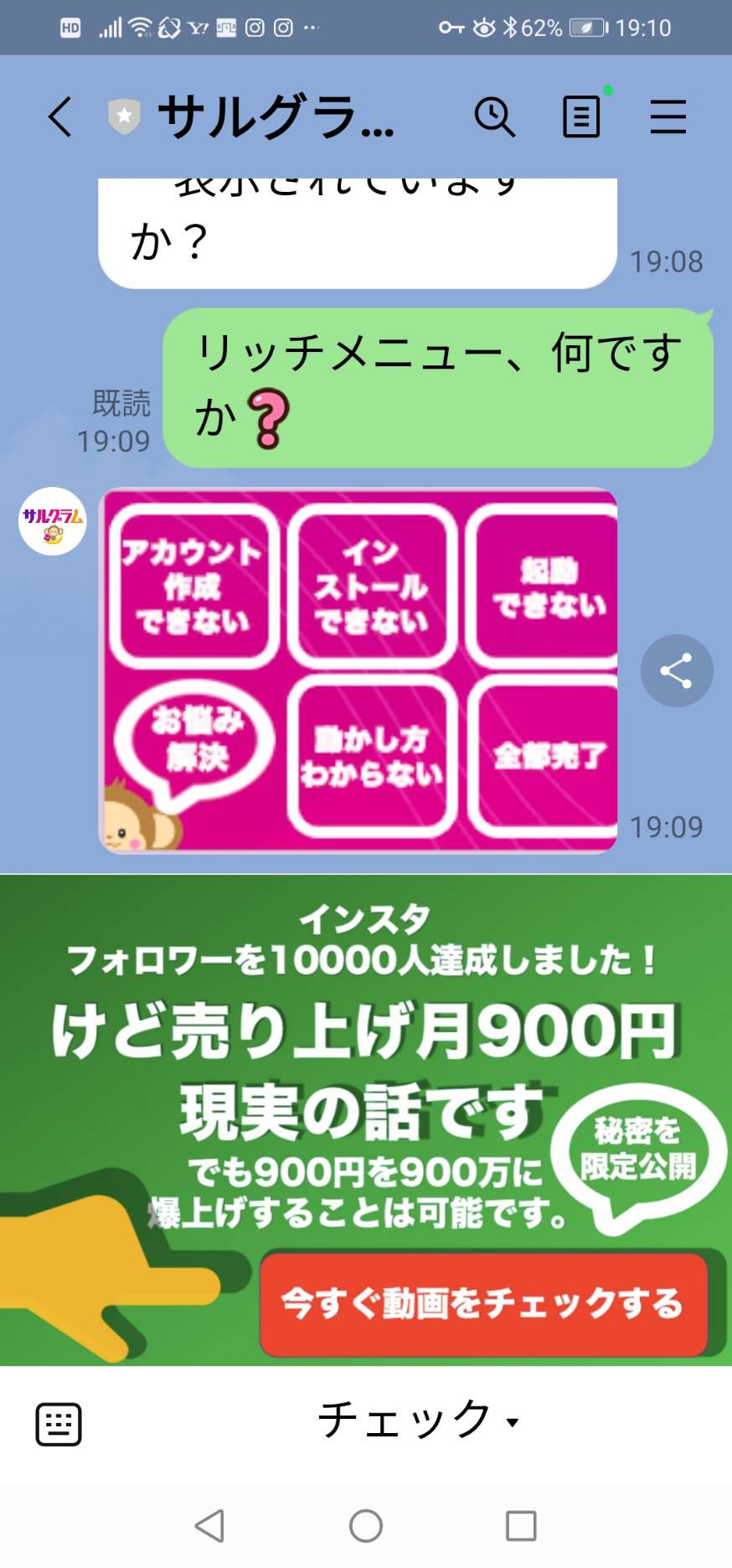Tap the 今すぐ動画をチェックする button
Image resolution: width=732 pixels, height=1568 pixels.
(484, 1304)
